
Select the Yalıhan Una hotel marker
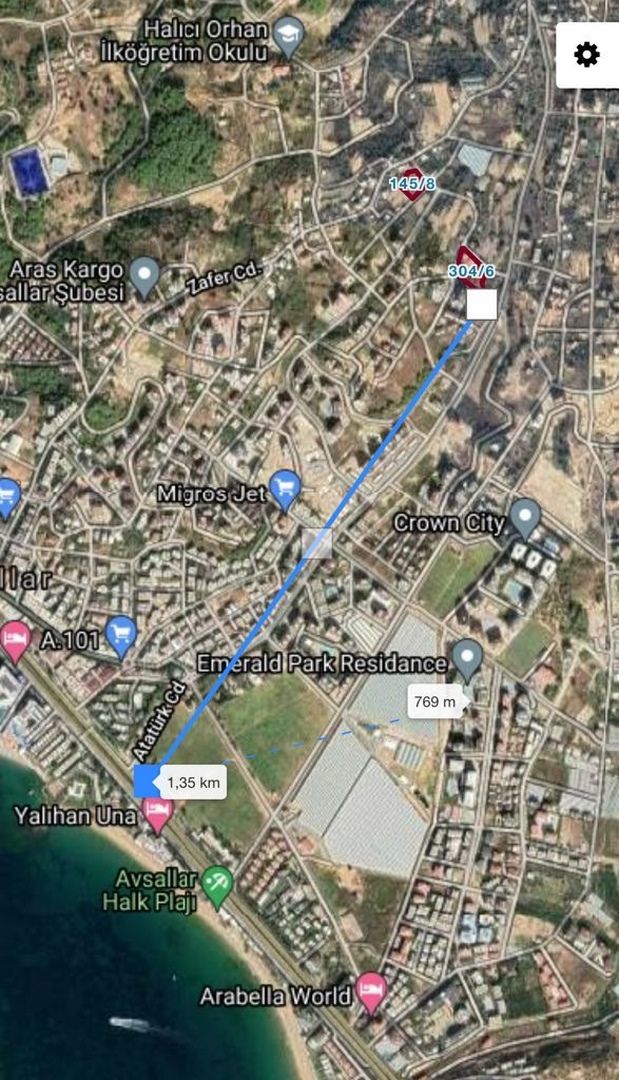(x=158, y=813)
